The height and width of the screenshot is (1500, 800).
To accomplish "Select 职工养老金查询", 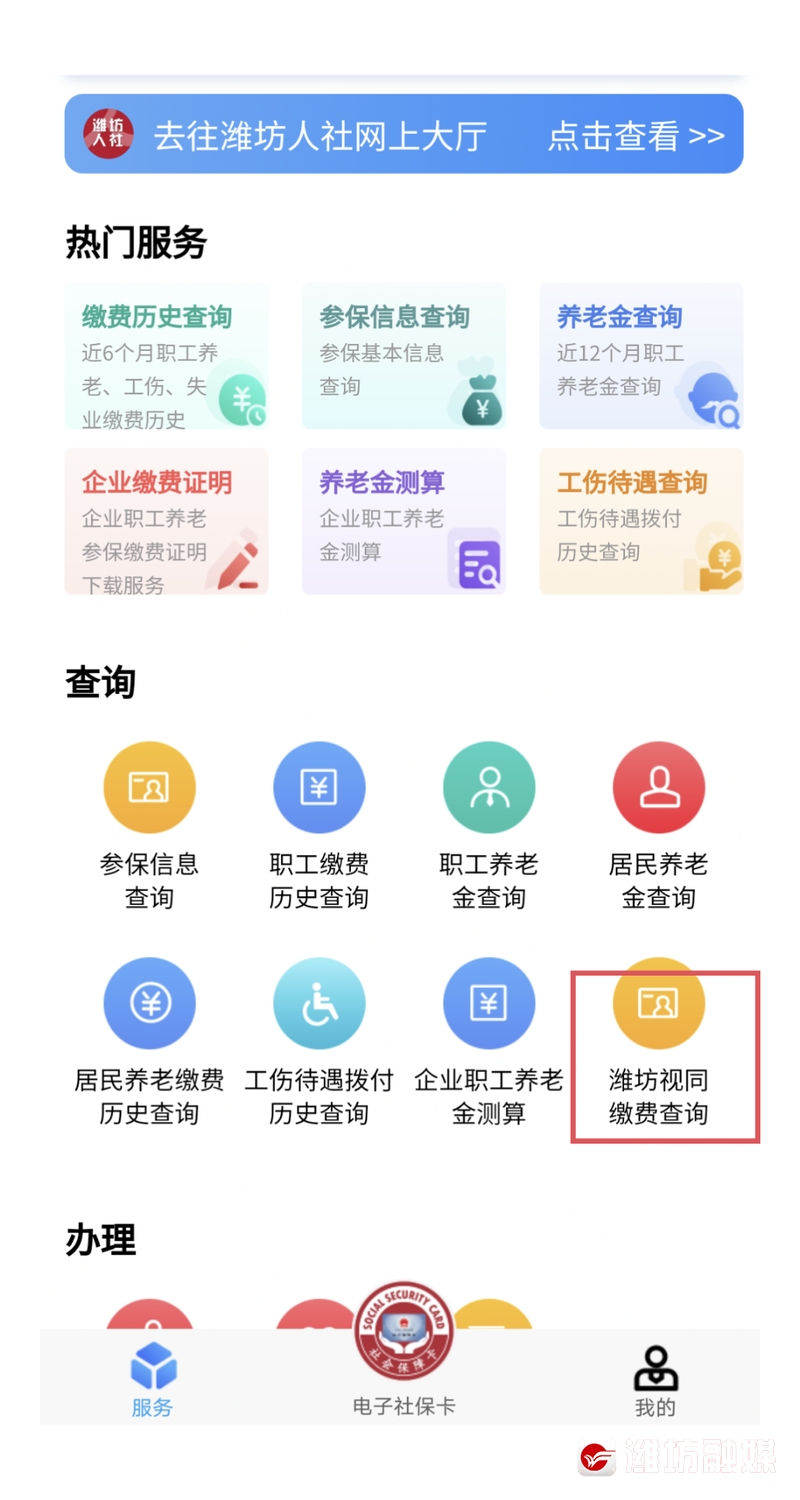I will (x=489, y=789).
